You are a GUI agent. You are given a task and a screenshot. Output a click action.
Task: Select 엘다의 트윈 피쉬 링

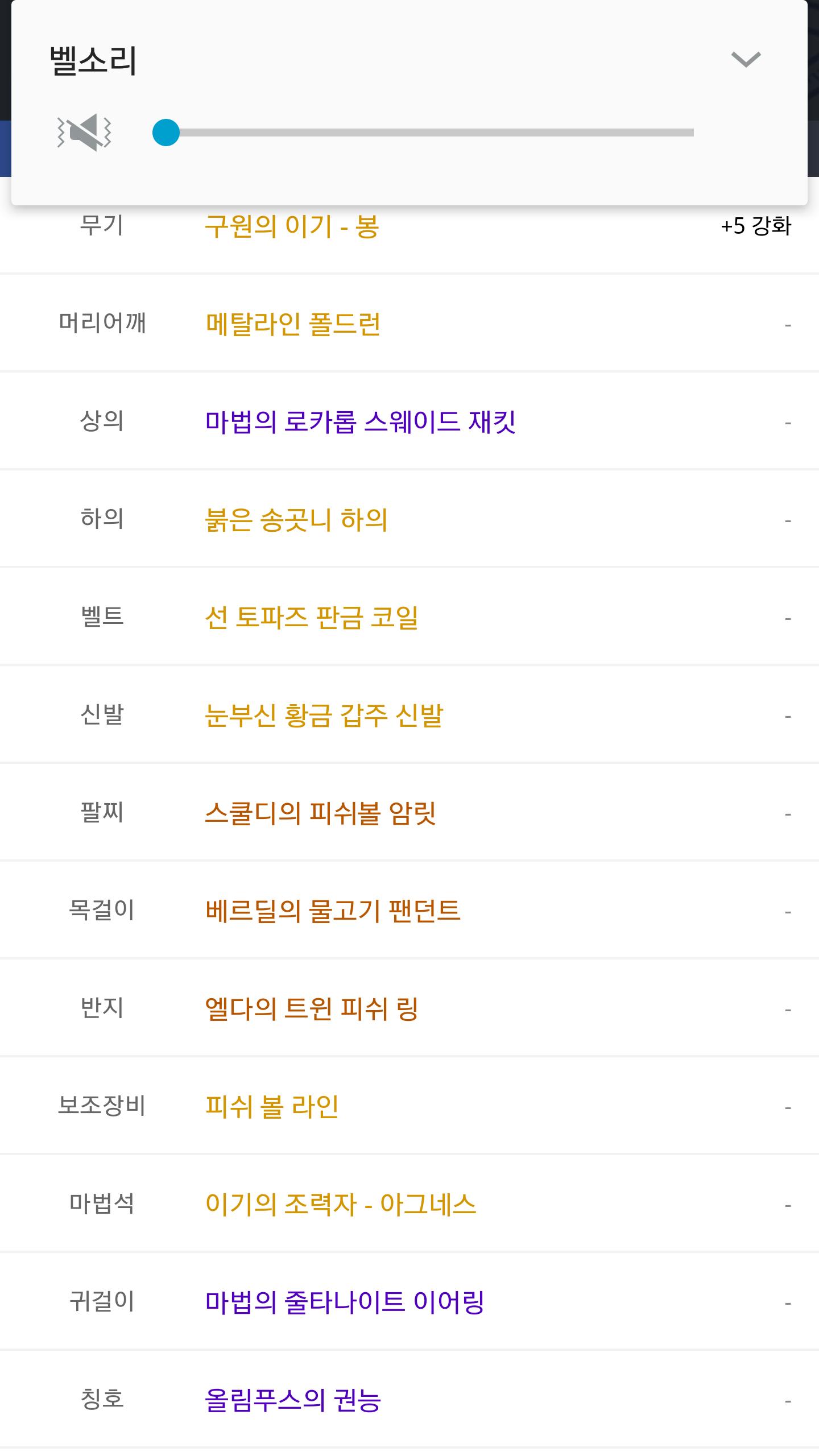tap(312, 1009)
